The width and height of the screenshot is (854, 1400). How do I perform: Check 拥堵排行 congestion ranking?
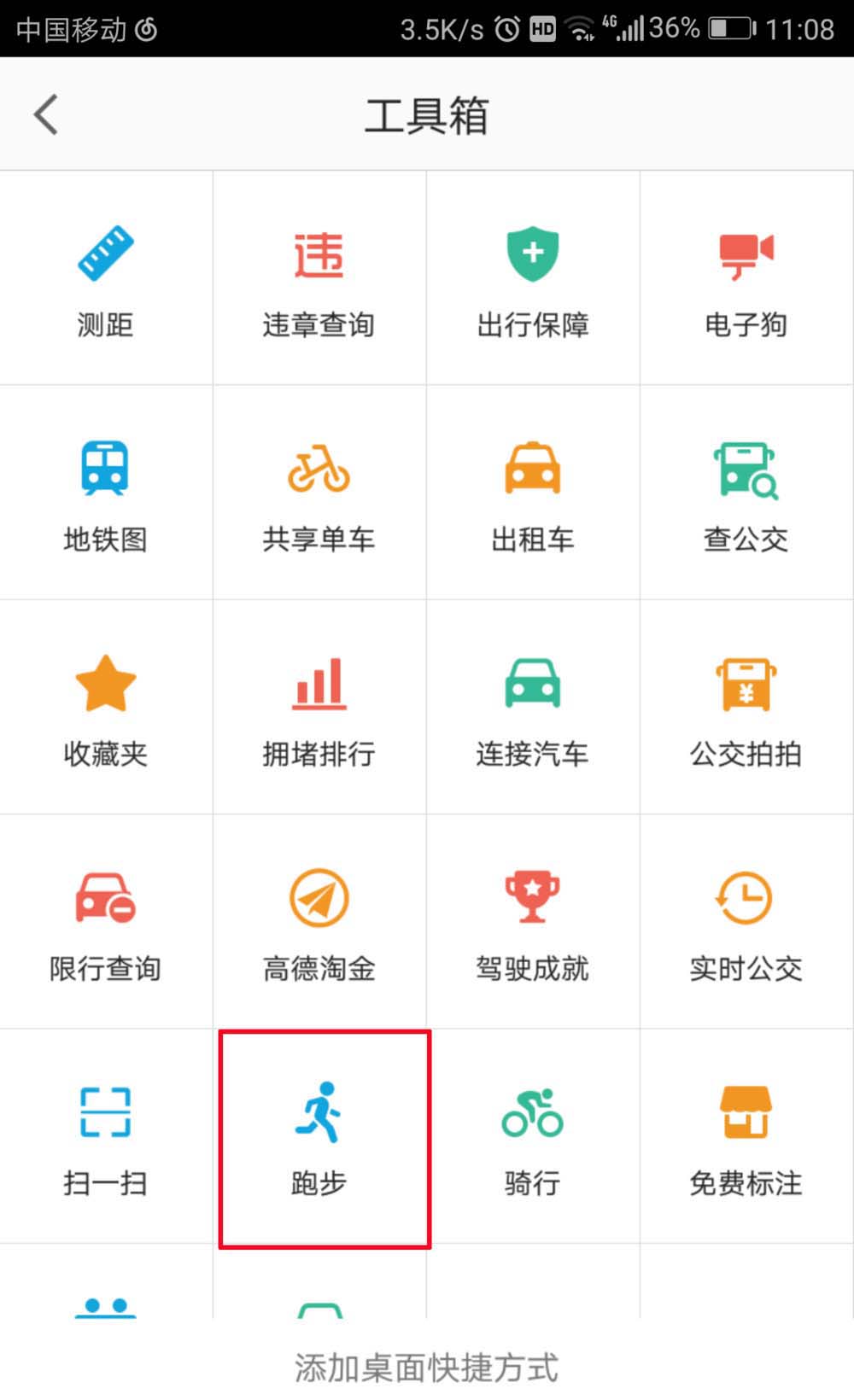tap(319, 708)
